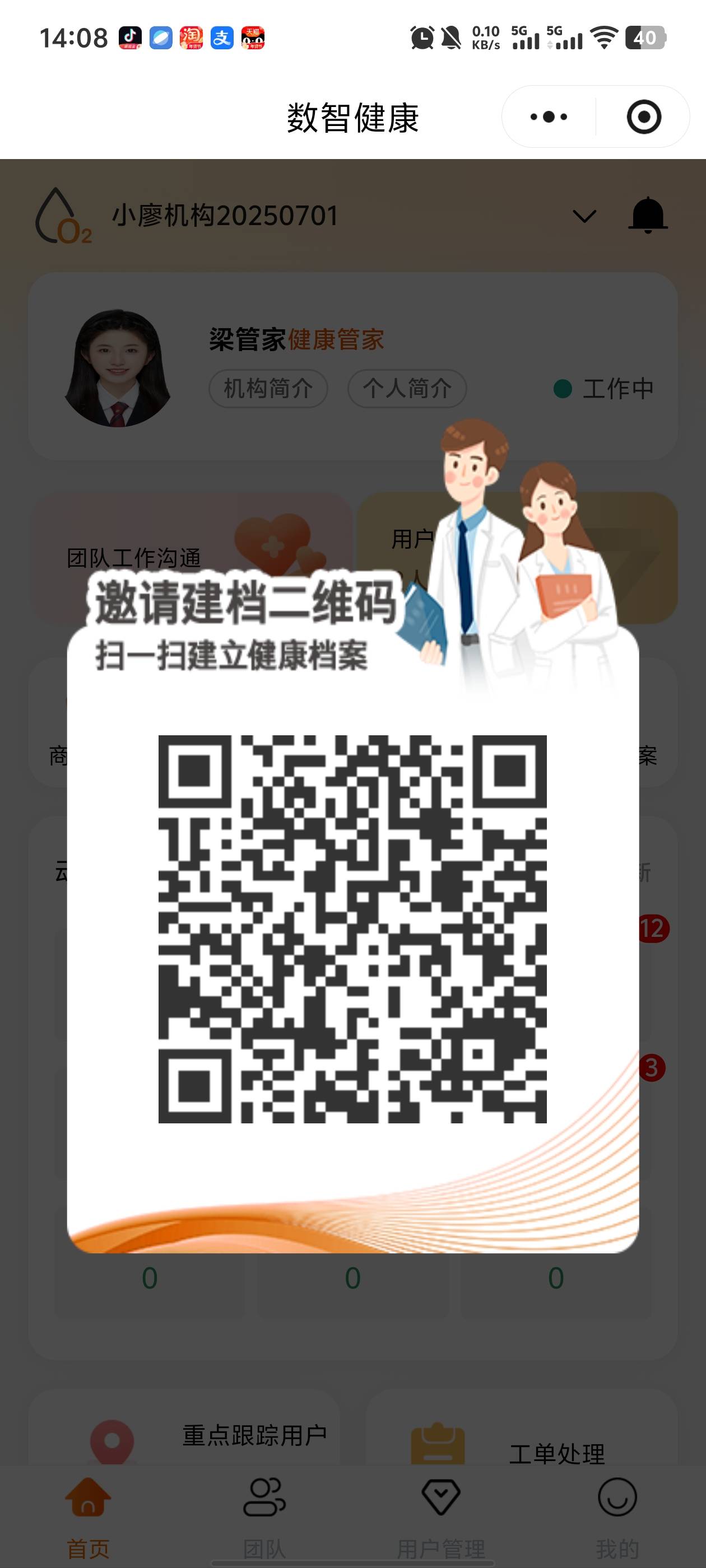
Task: Switch to the 首页 tab
Action: click(x=89, y=1516)
